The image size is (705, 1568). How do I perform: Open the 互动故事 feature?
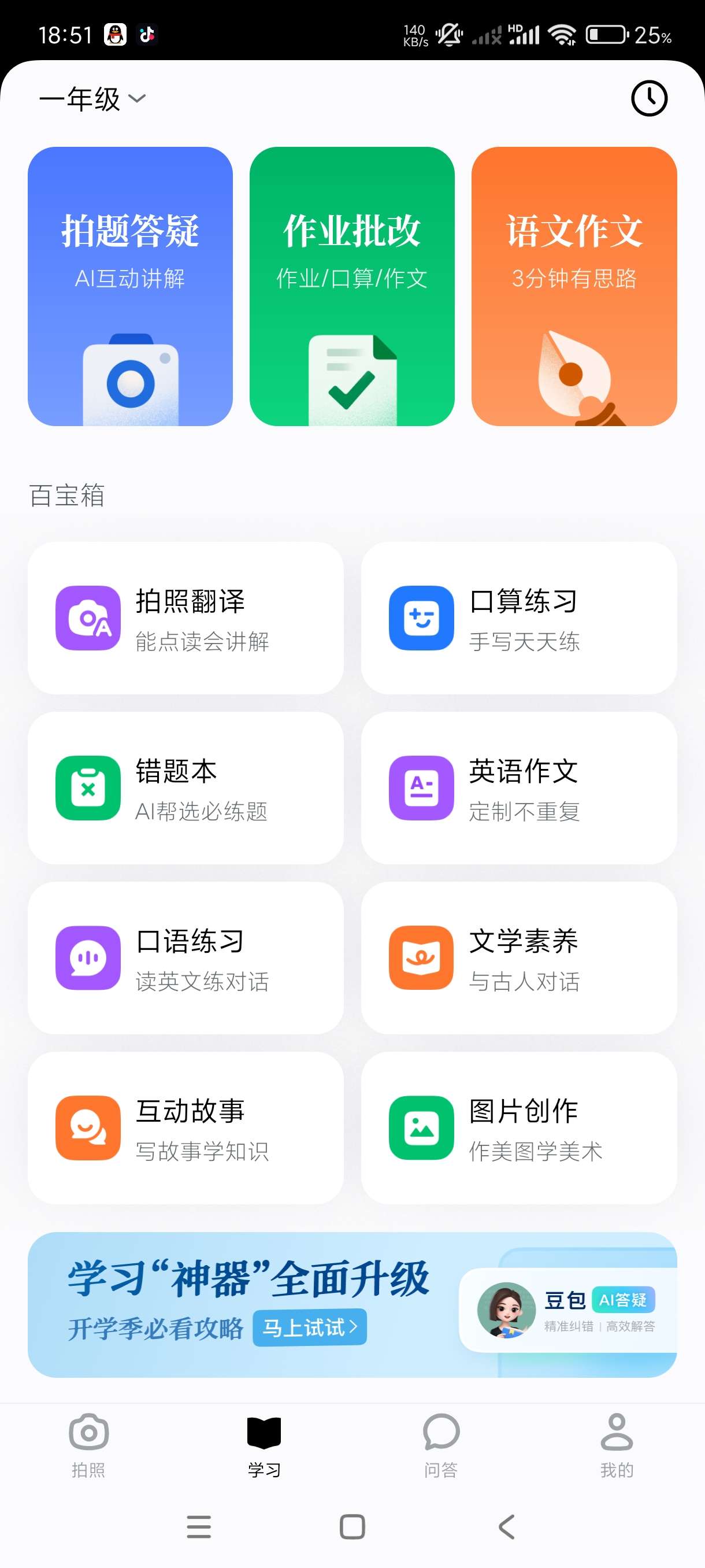[185, 1127]
